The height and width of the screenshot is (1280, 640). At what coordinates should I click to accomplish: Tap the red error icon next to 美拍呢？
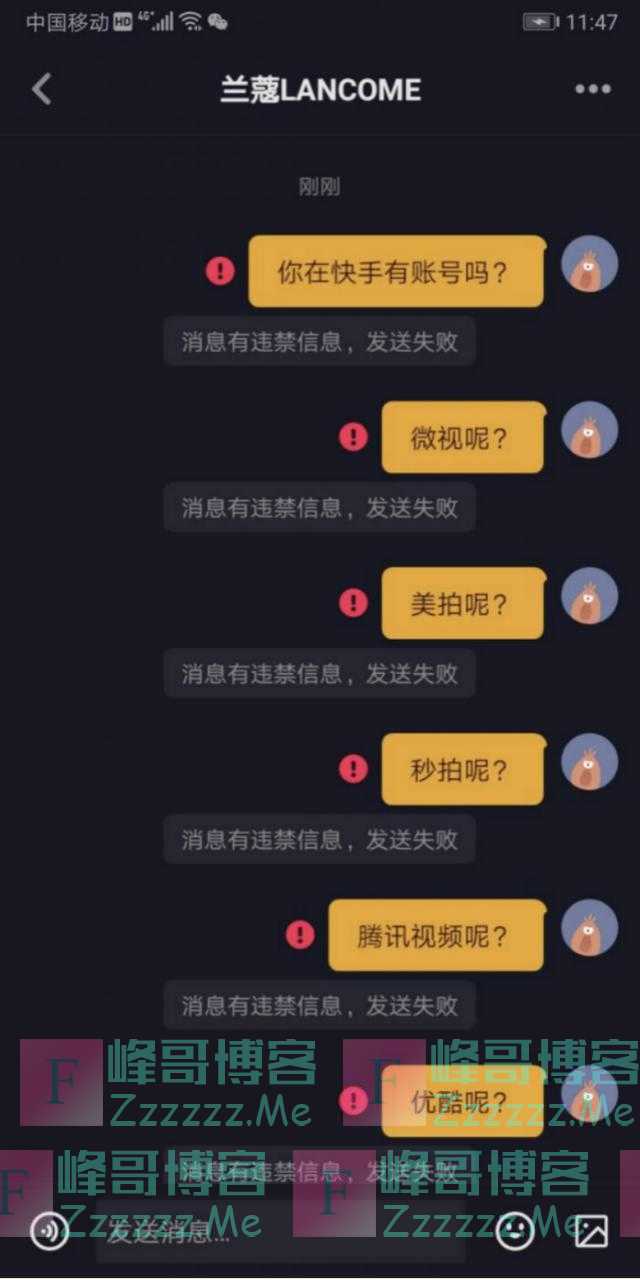click(x=353, y=603)
